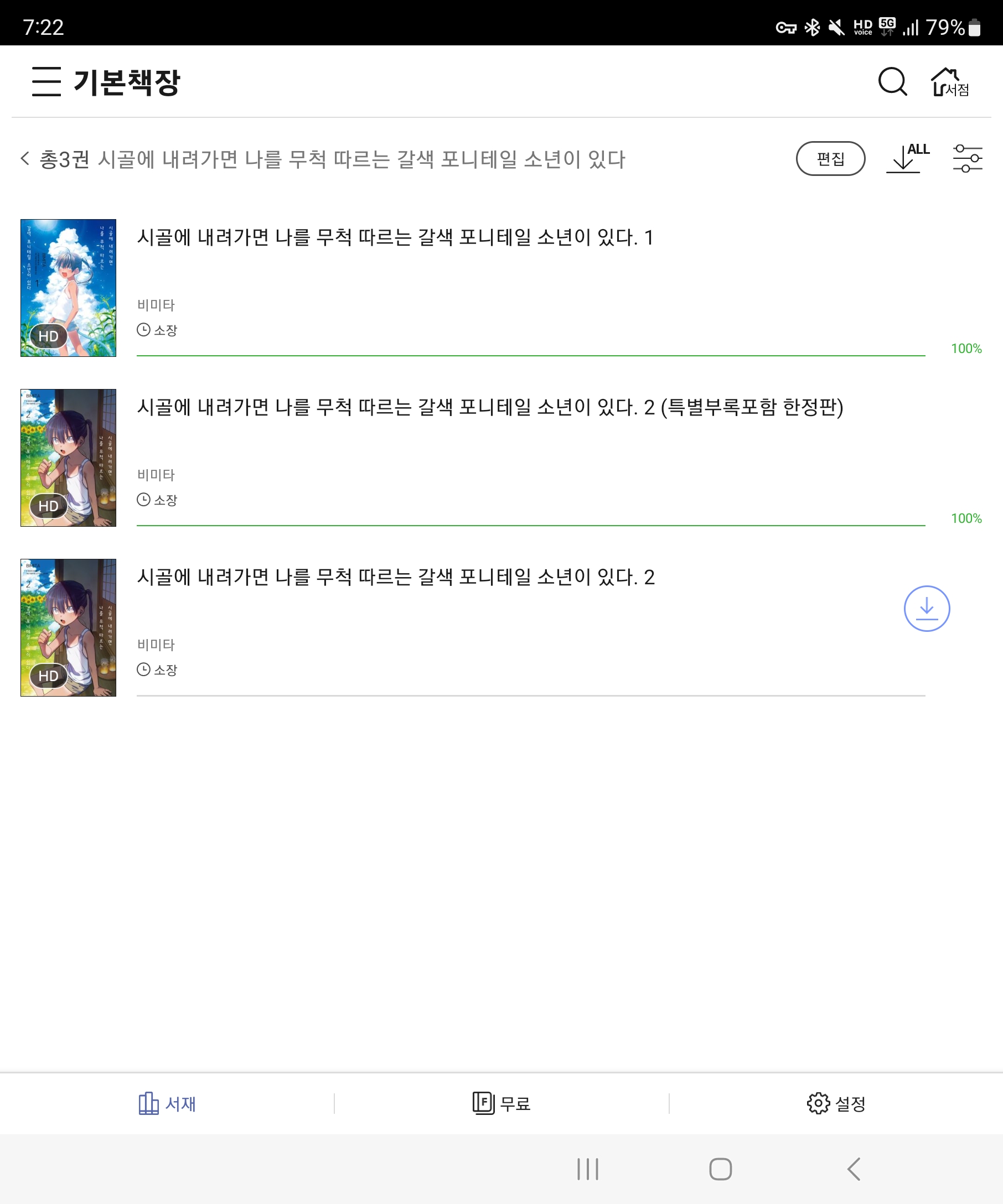Open volume 2 특별부록포함 한정판
The width and height of the screenshot is (1003, 1204).
[x=501, y=458]
